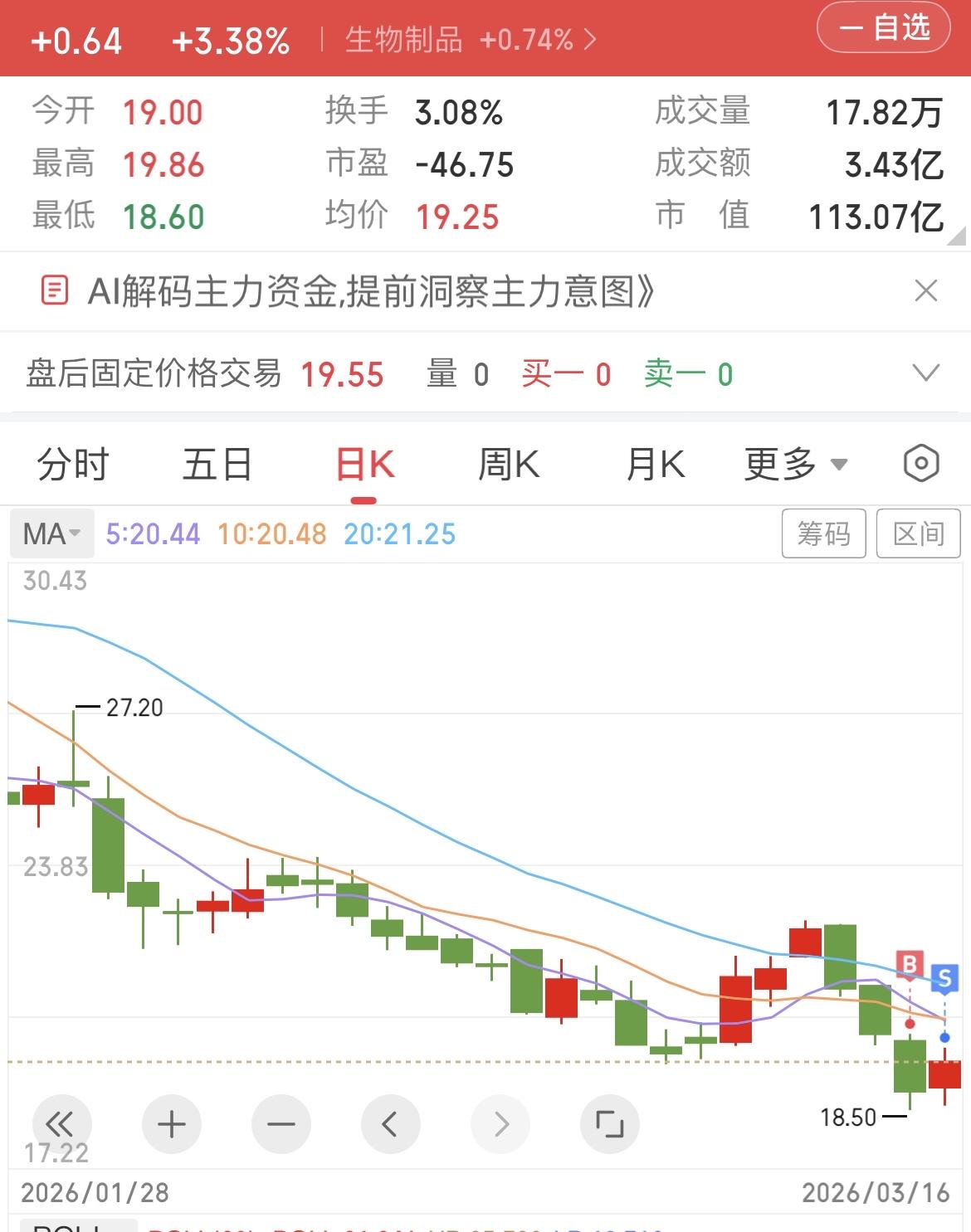Pan chart right with right arrow icon
Screen dimensions: 971x1232
(x=500, y=1124)
